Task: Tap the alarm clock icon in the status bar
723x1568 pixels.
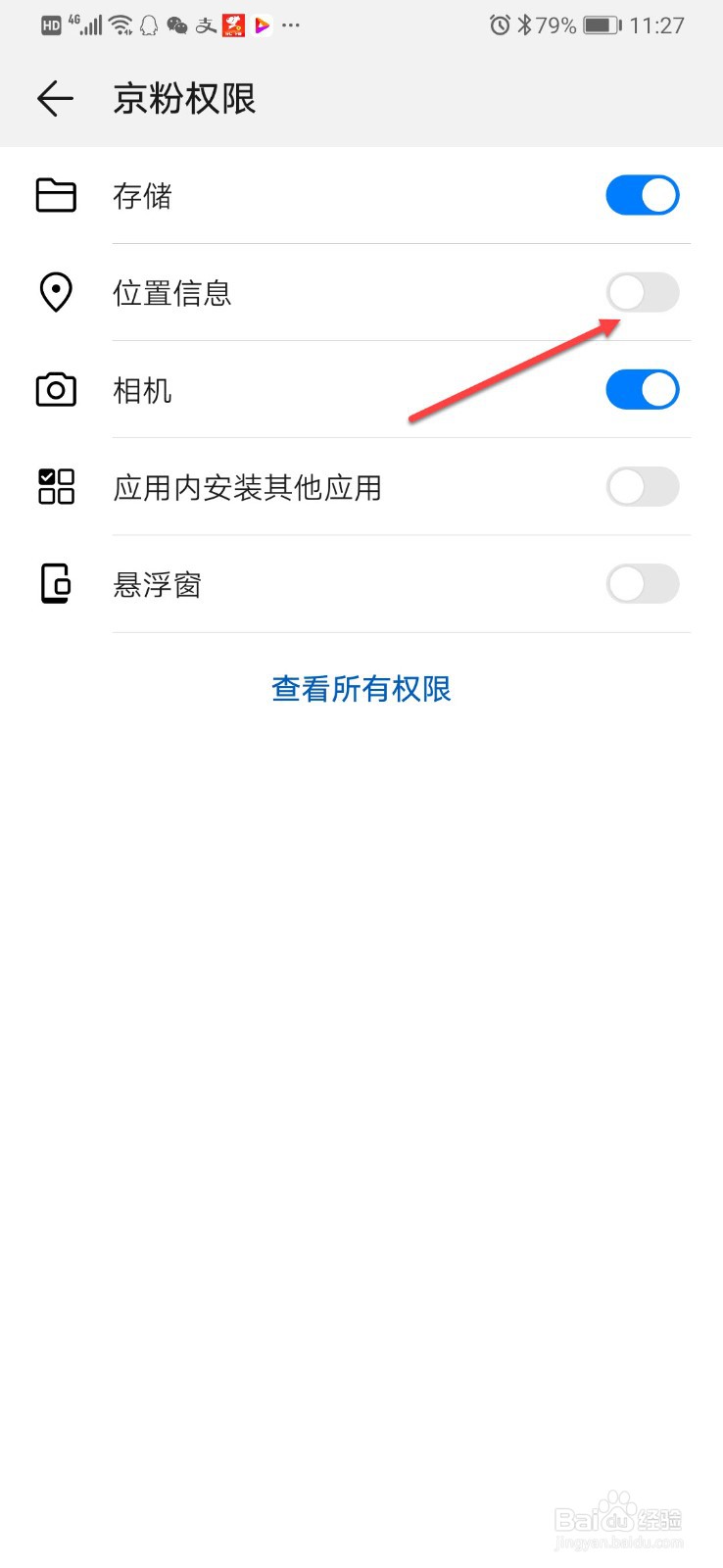Action: coord(500,24)
